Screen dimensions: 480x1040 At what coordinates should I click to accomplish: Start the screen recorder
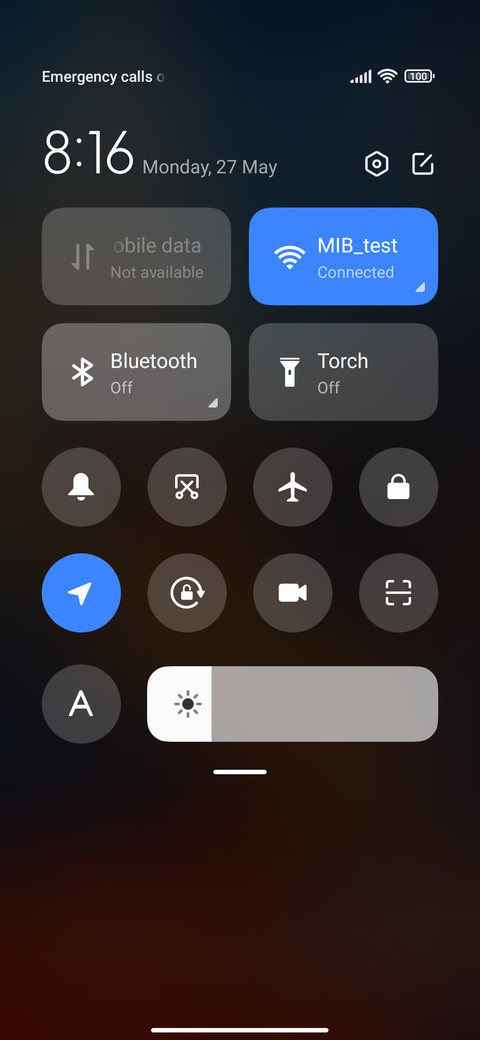click(293, 593)
